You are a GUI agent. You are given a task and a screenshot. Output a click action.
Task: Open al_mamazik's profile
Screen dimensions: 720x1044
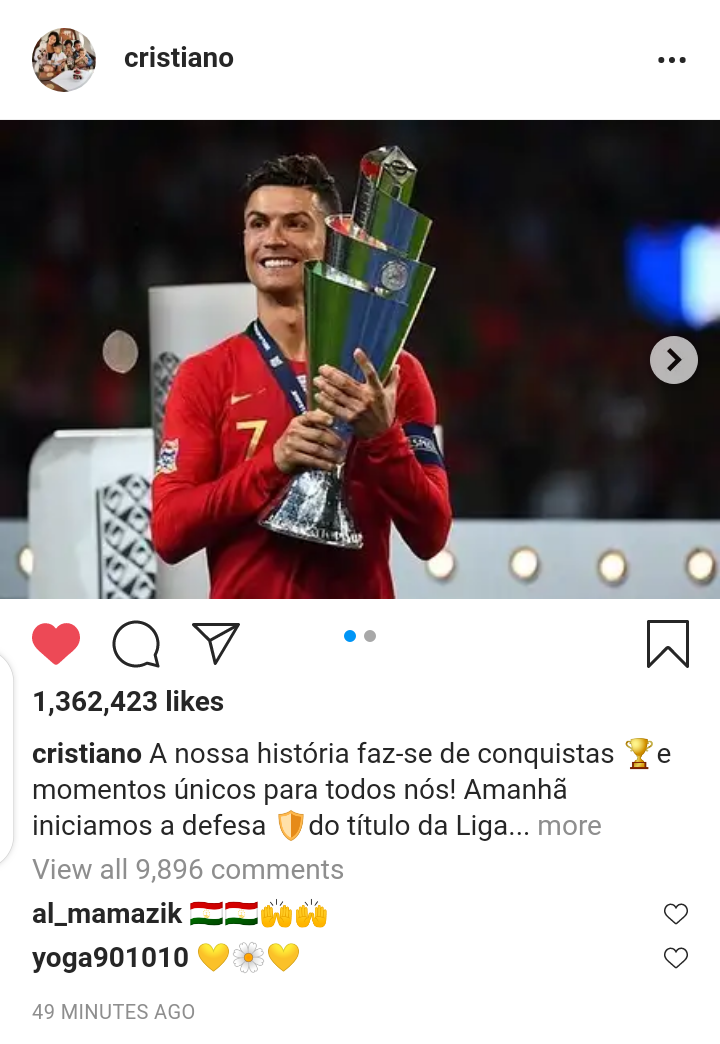point(107,914)
